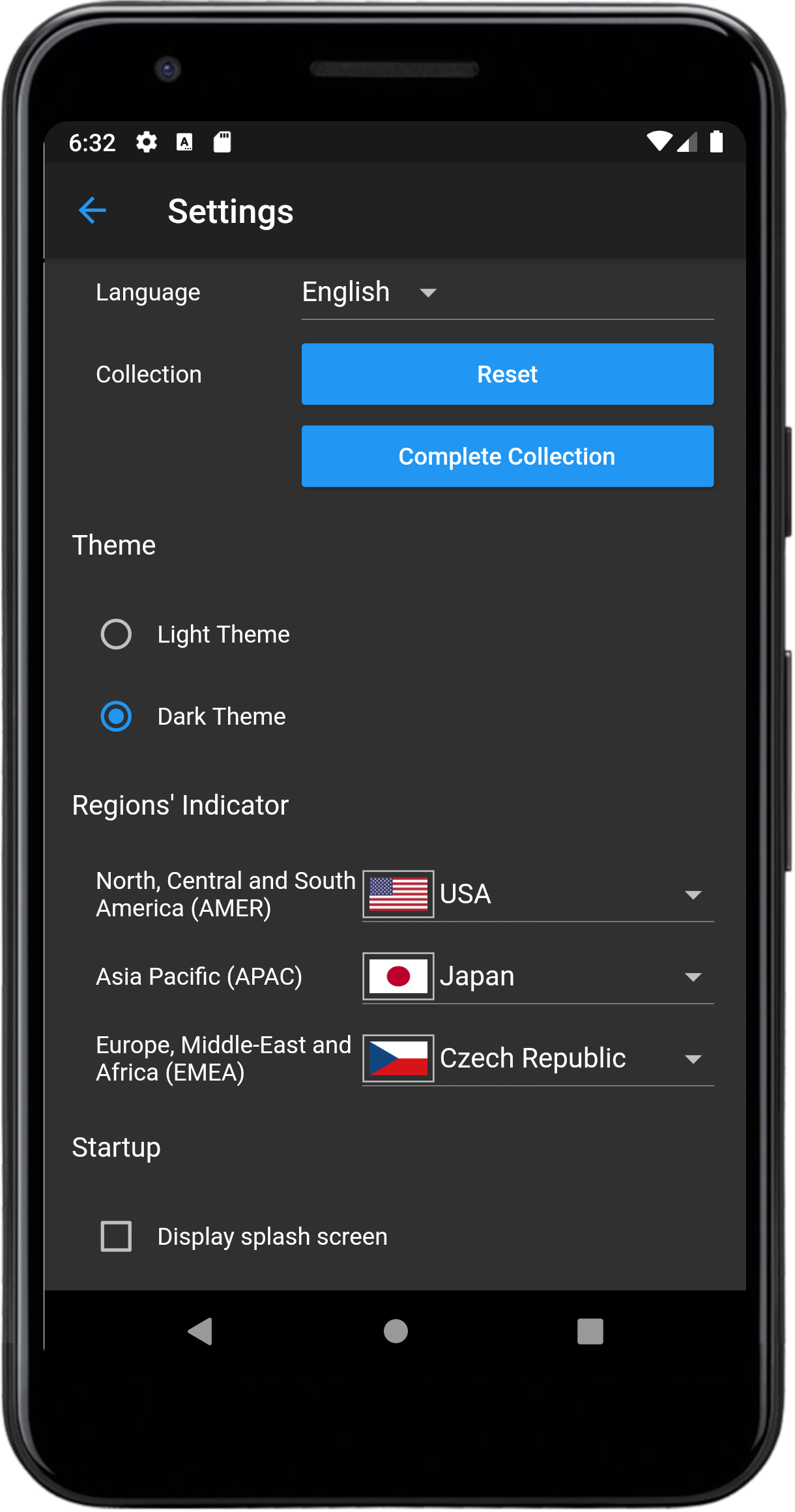Go back using the Settings back arrow

pyautogui.click(x=92, y=211)
